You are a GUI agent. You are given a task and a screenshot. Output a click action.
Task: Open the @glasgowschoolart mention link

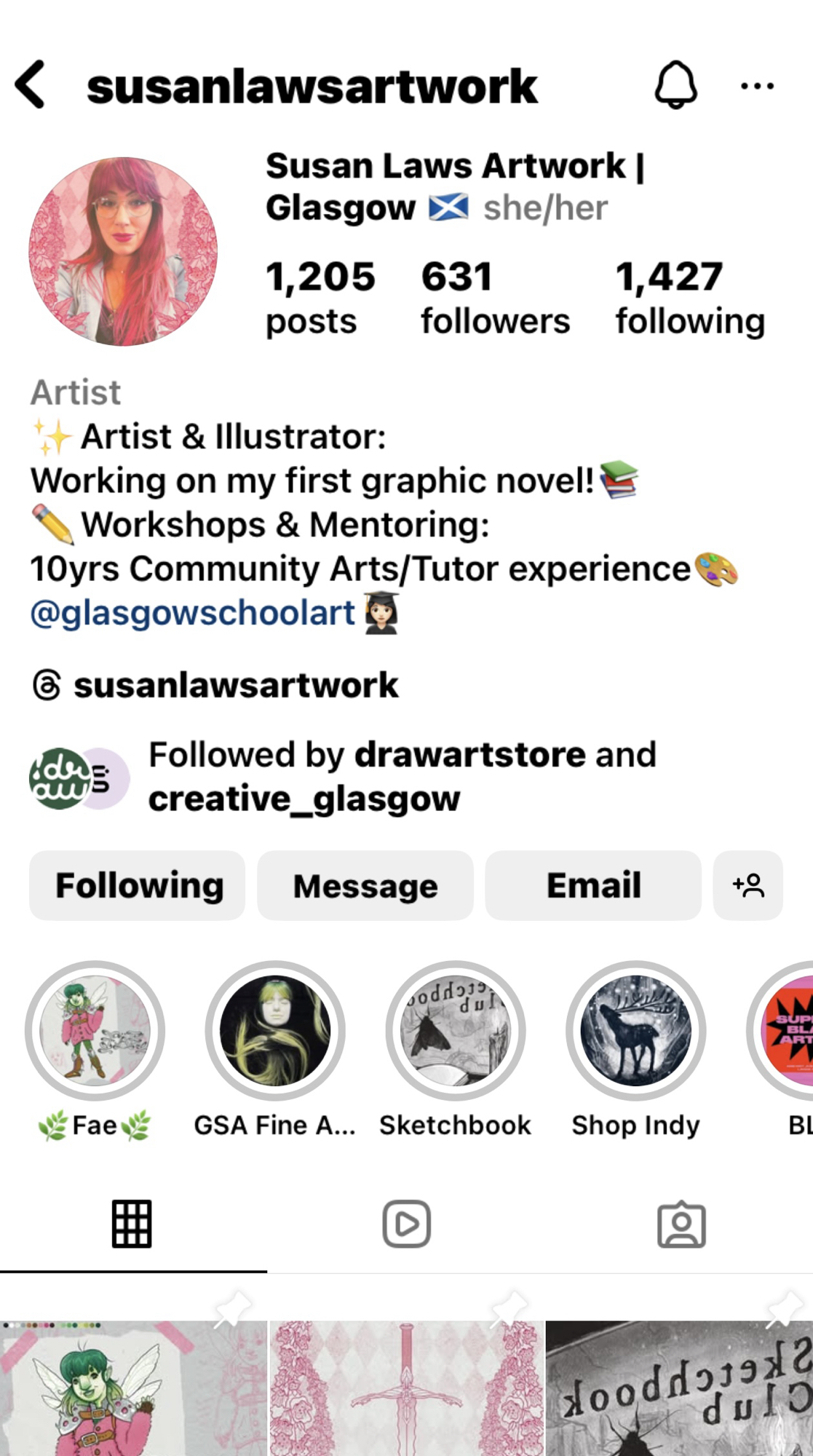point(193,612)
